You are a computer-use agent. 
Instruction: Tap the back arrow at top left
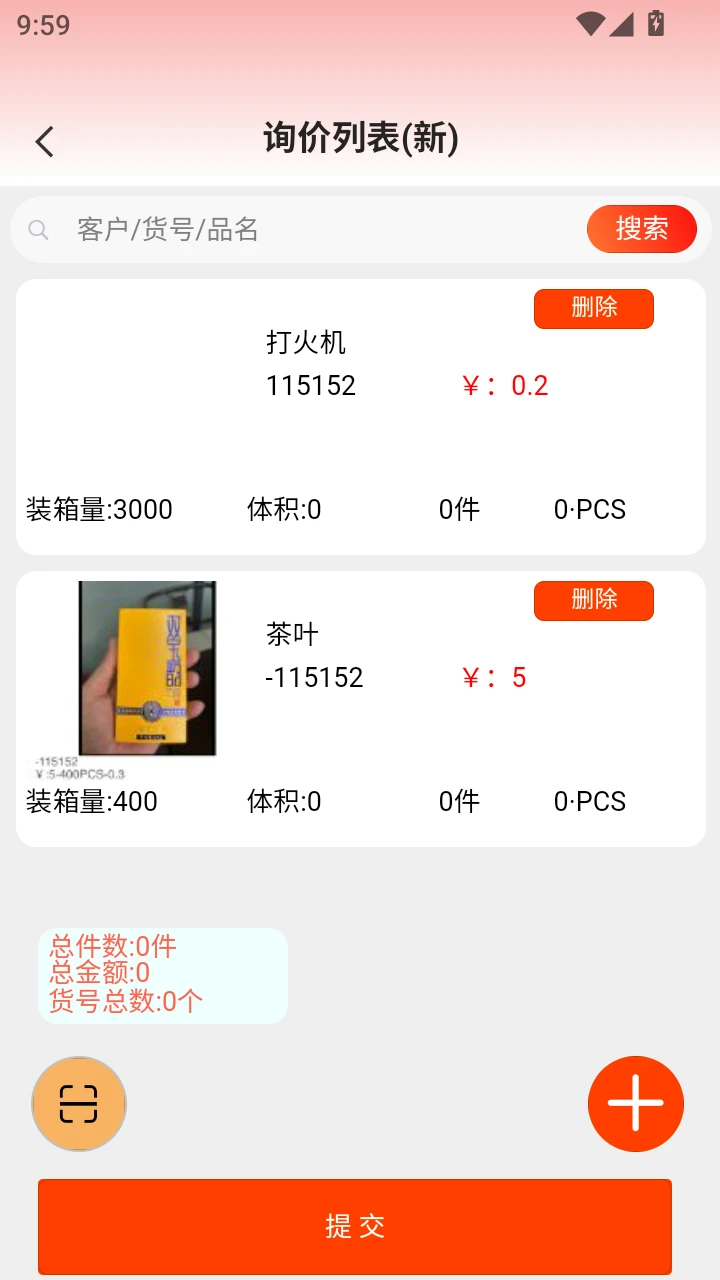tap(44, 141)
